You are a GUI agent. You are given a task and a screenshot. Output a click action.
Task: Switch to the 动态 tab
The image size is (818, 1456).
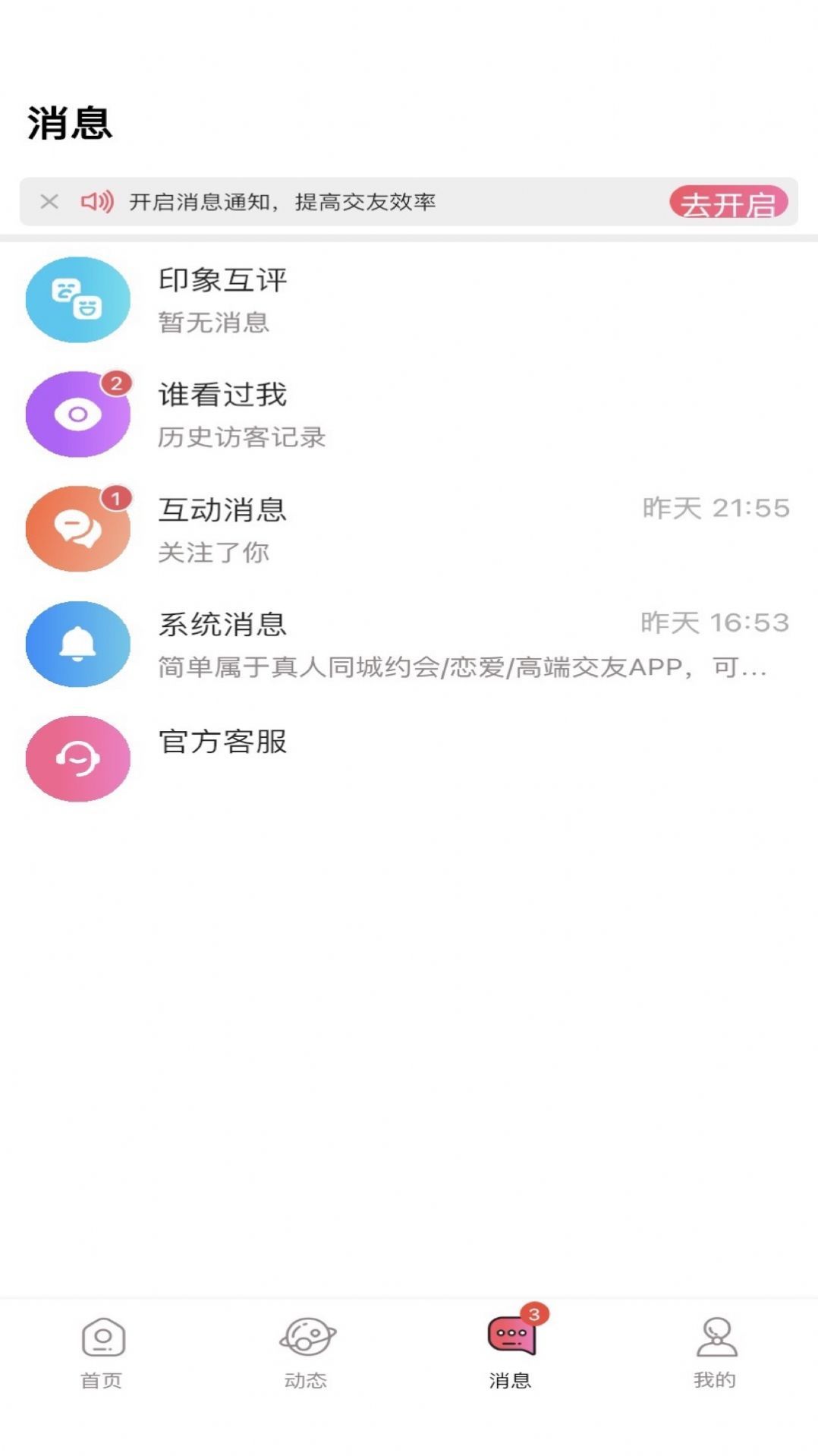pos(307,1359)
